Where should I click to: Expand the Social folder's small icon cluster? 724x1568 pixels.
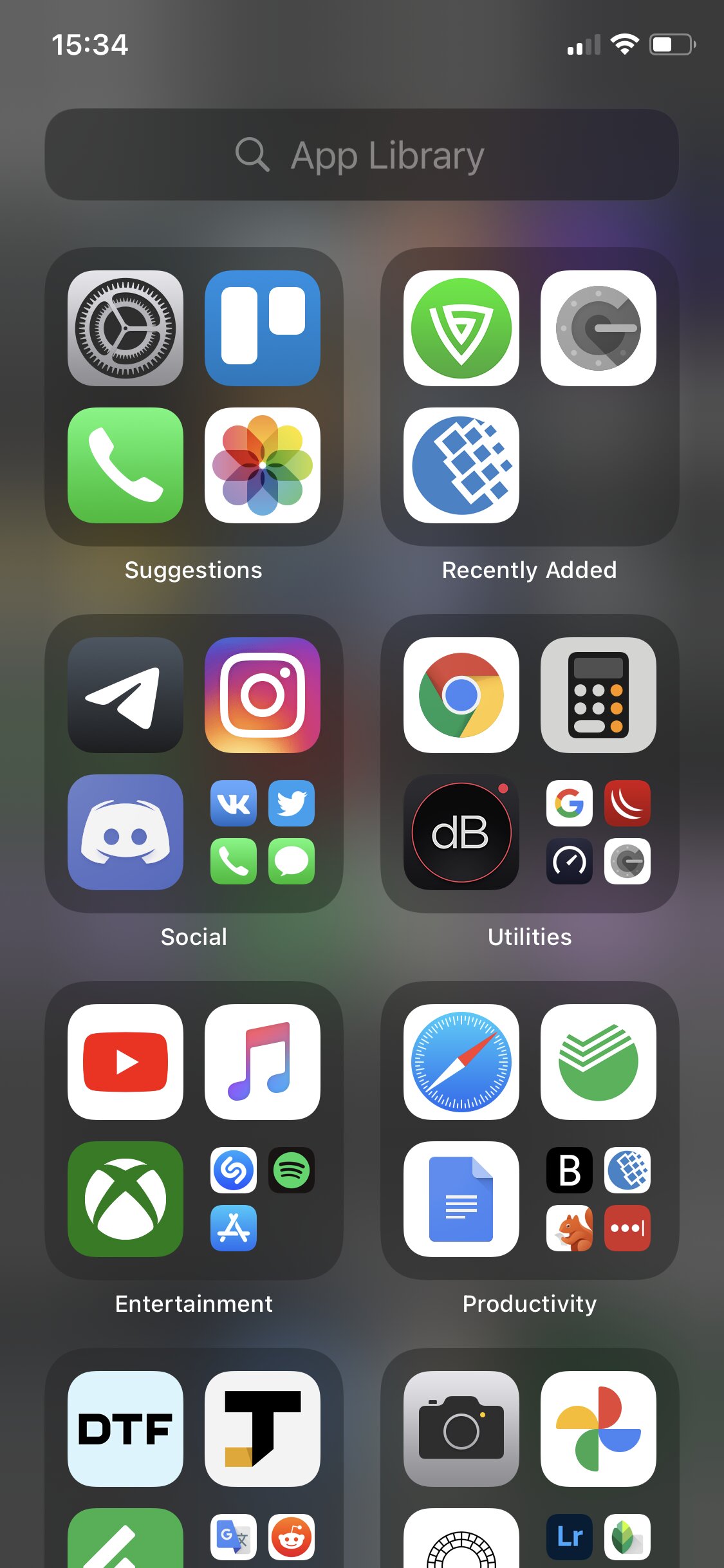coord(263,832)
